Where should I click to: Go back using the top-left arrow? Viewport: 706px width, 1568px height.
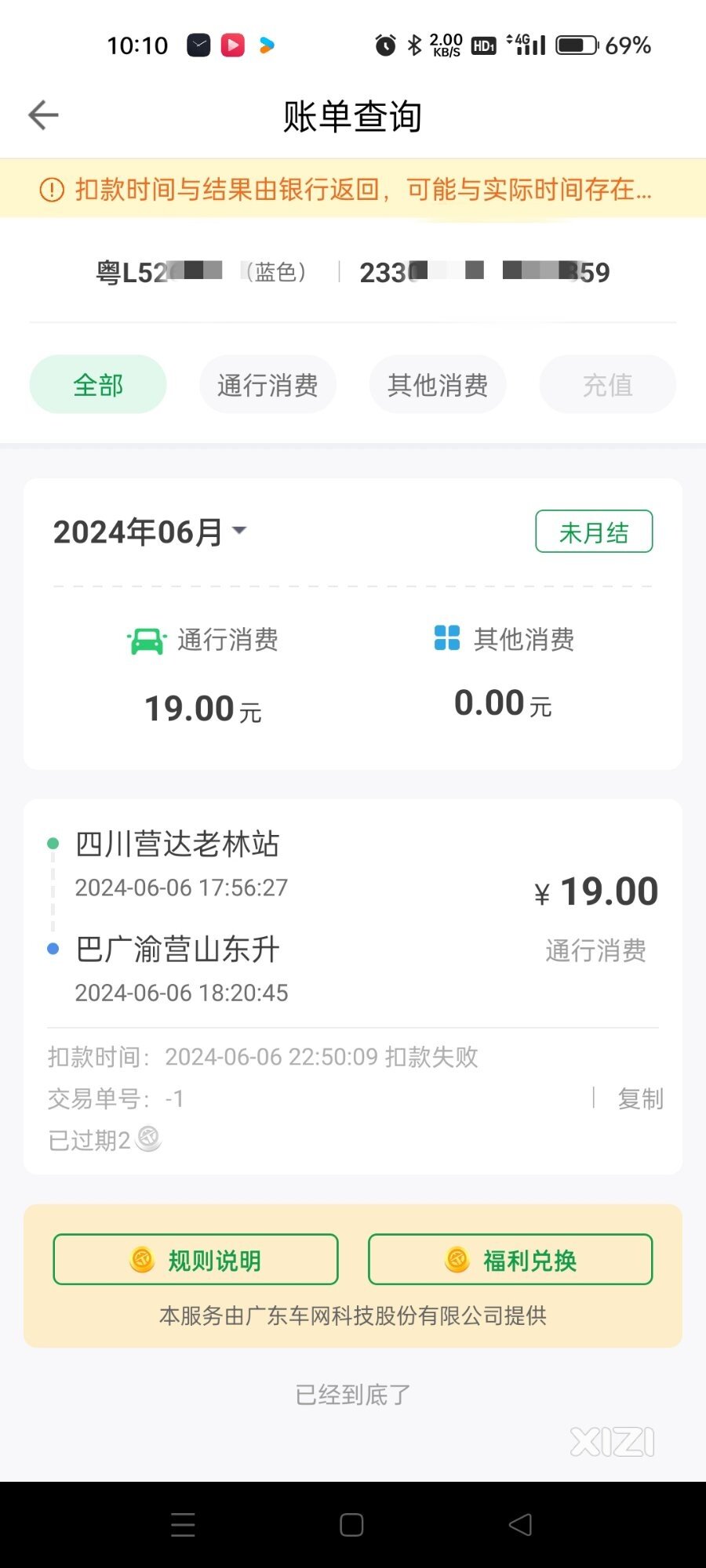click(x=43, y=115)
